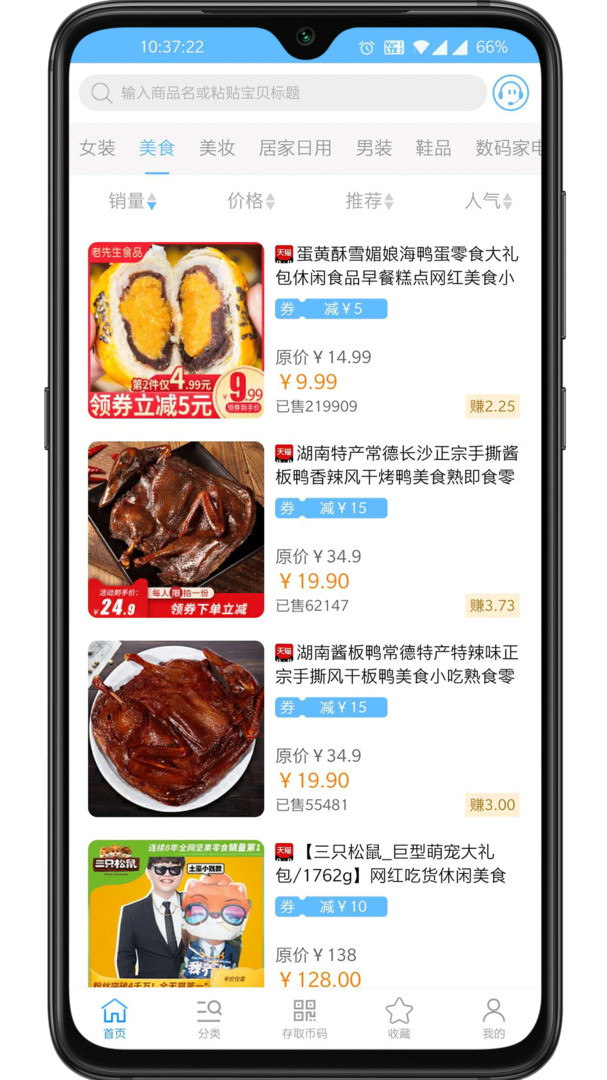Image resolution: width=607 pixels, height=1080 pixels.
Task: Show the 鞋品 category tab
Action: pos(433,148)
